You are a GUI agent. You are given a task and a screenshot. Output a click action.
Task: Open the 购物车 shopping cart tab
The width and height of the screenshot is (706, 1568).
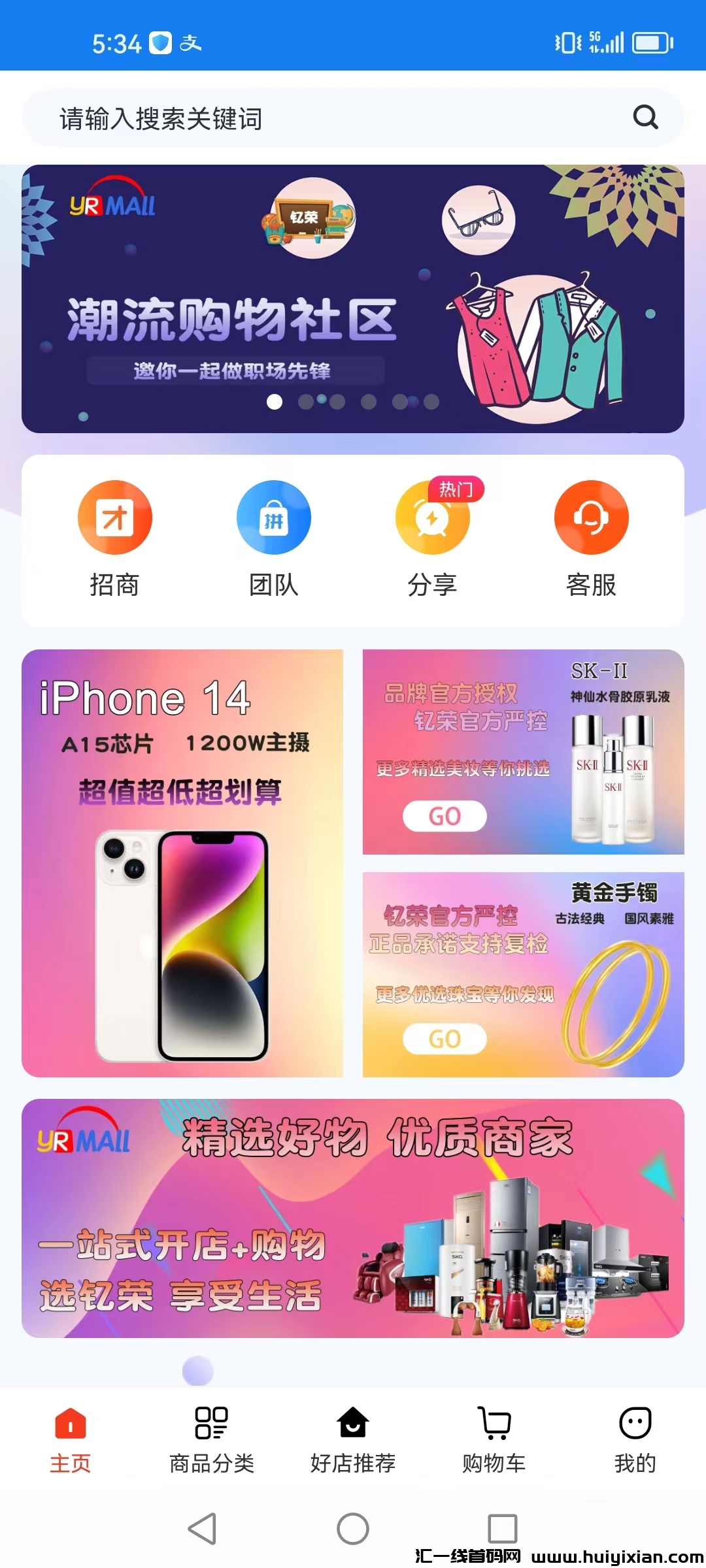[x=494, y=1439]
